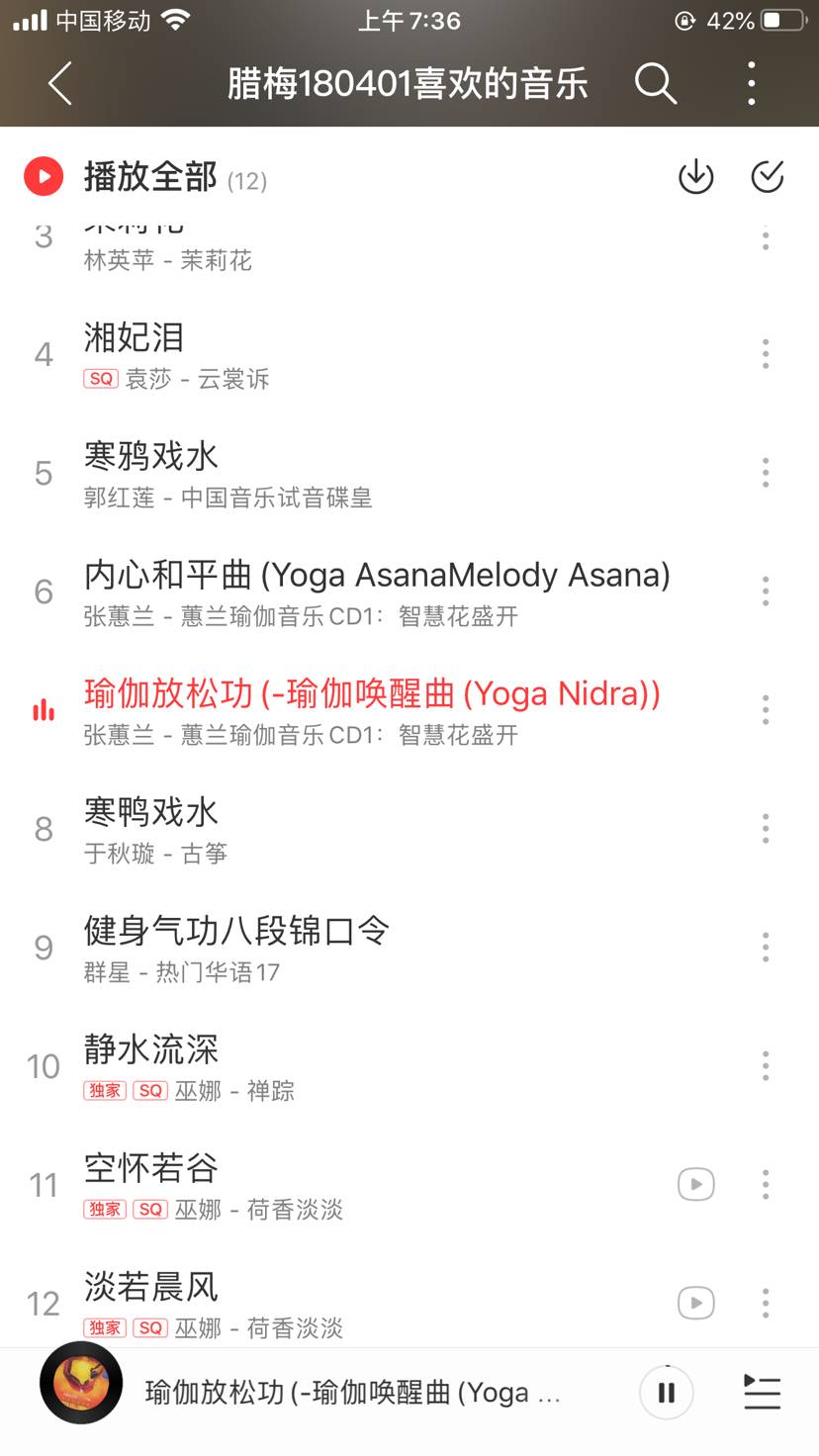The width and height of the screenshot is (819, 1456).
Task: Open the play queue list
Action: [762, 1393]
